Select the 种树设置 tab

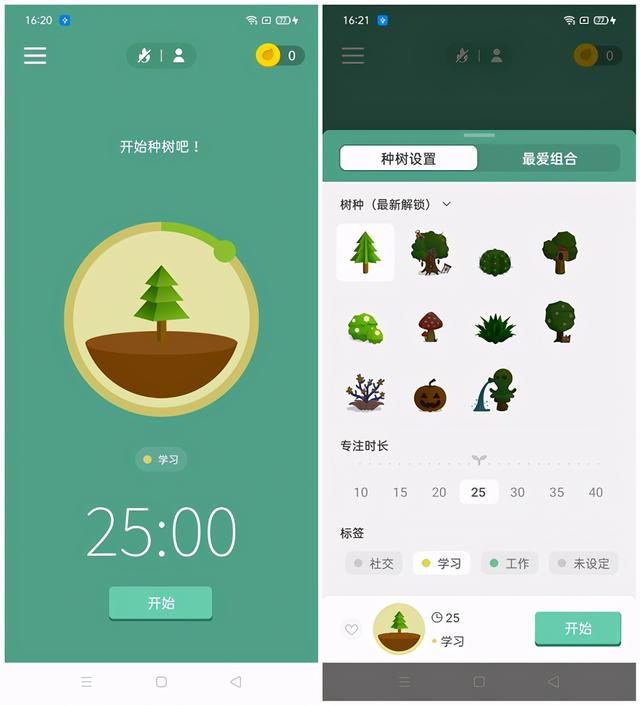coord(408,158)
